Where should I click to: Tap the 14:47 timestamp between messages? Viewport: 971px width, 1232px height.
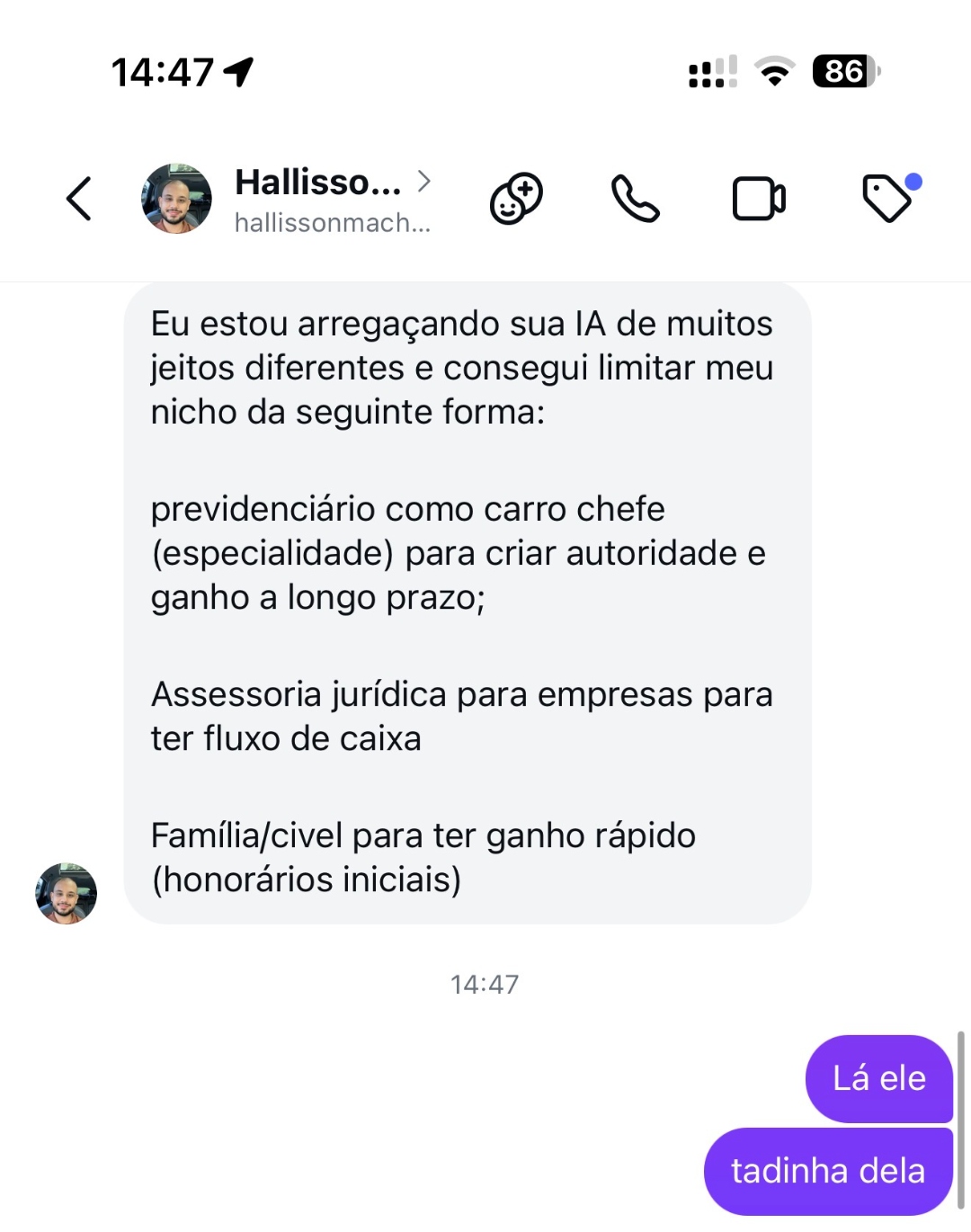point(485,984)
